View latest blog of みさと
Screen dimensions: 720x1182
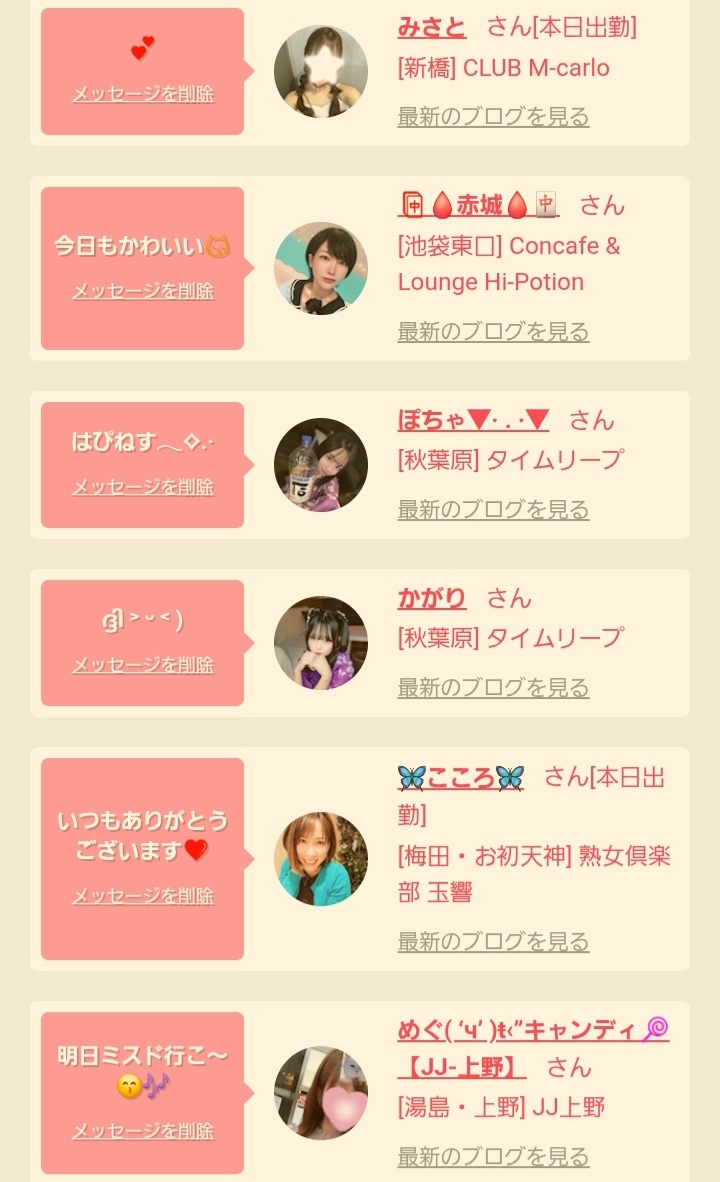493,117
